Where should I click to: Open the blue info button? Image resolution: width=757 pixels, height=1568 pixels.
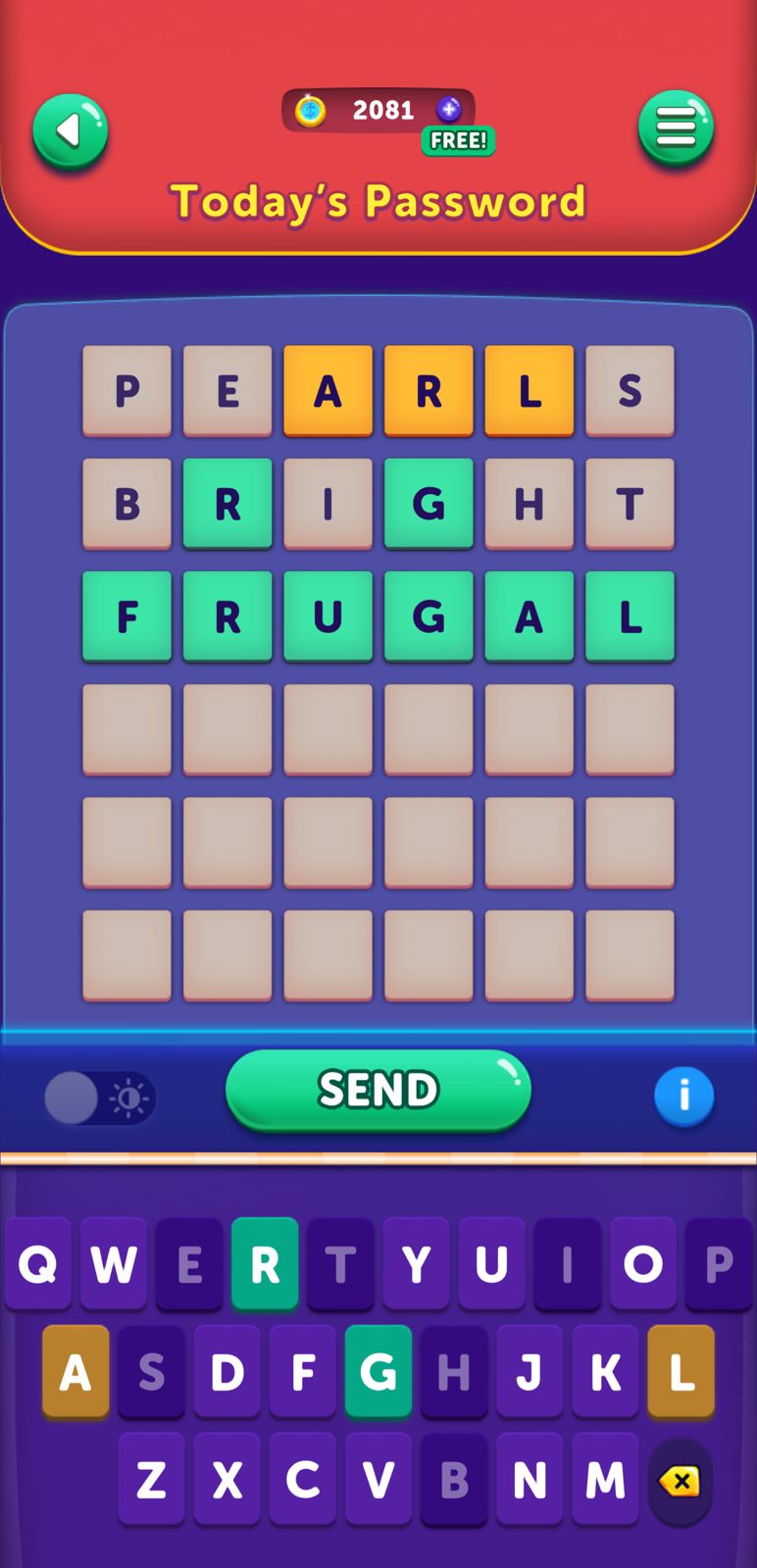coord(683,1095)
